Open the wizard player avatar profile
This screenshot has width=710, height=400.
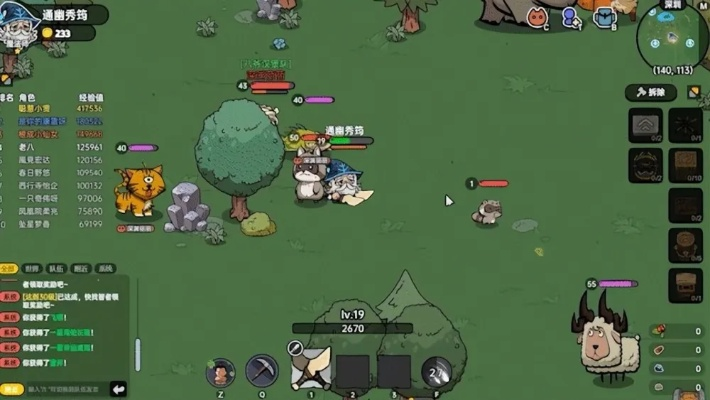click(22, 24)
